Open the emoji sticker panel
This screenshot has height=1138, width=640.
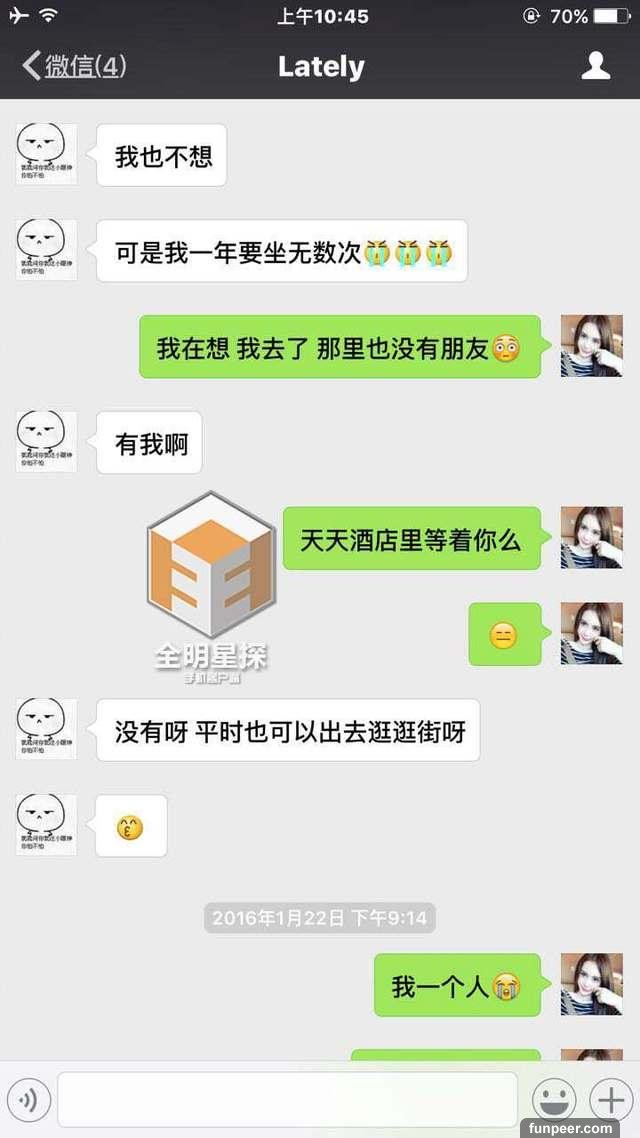[x=553, y=1101]
